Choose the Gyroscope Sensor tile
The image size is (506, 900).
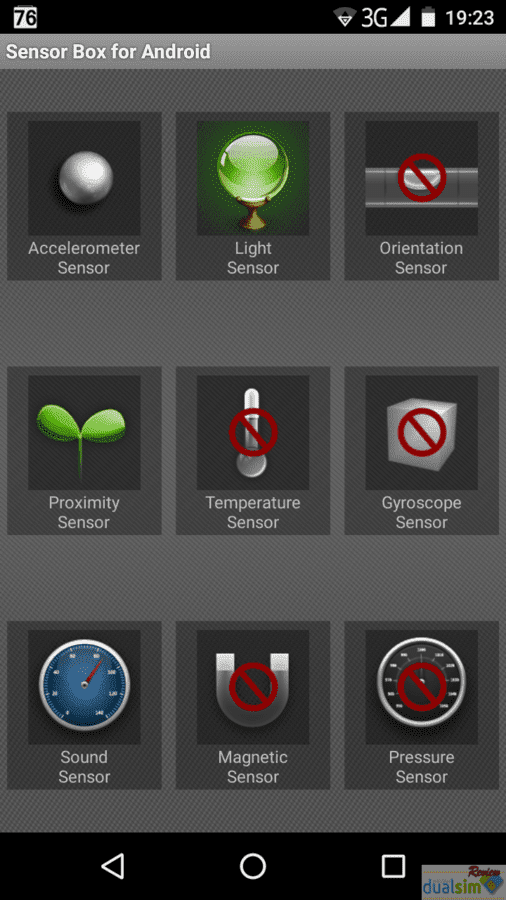[421, 451]
